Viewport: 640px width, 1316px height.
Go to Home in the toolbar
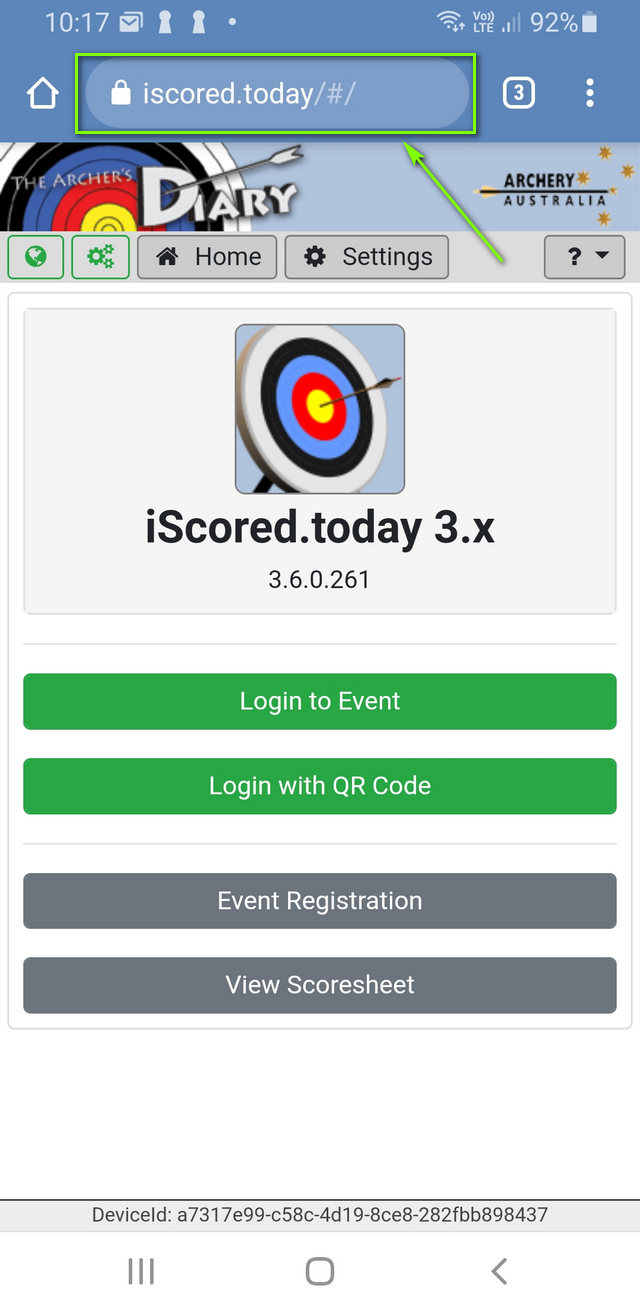[x=207, y=257]
